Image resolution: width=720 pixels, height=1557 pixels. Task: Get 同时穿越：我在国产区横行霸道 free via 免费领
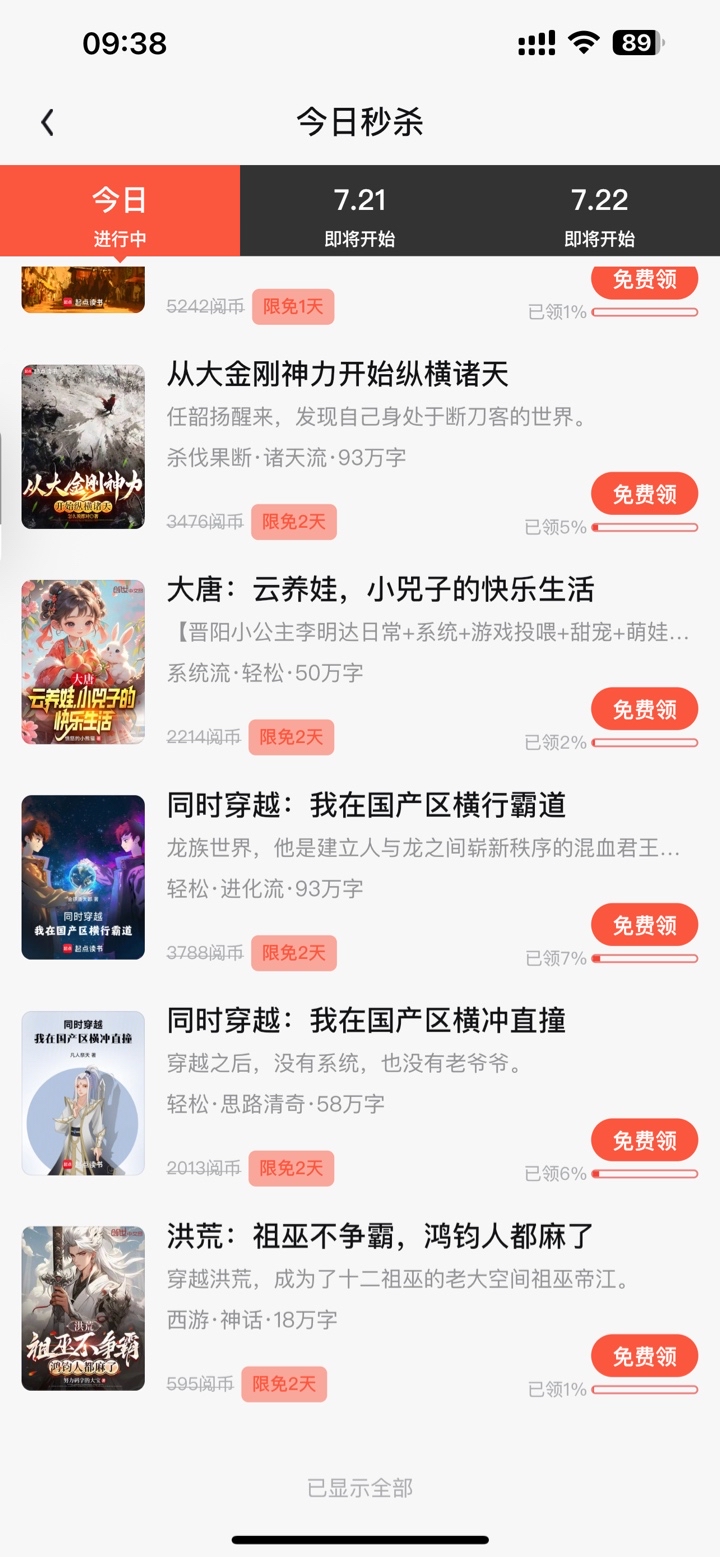(x=644, y=925)
